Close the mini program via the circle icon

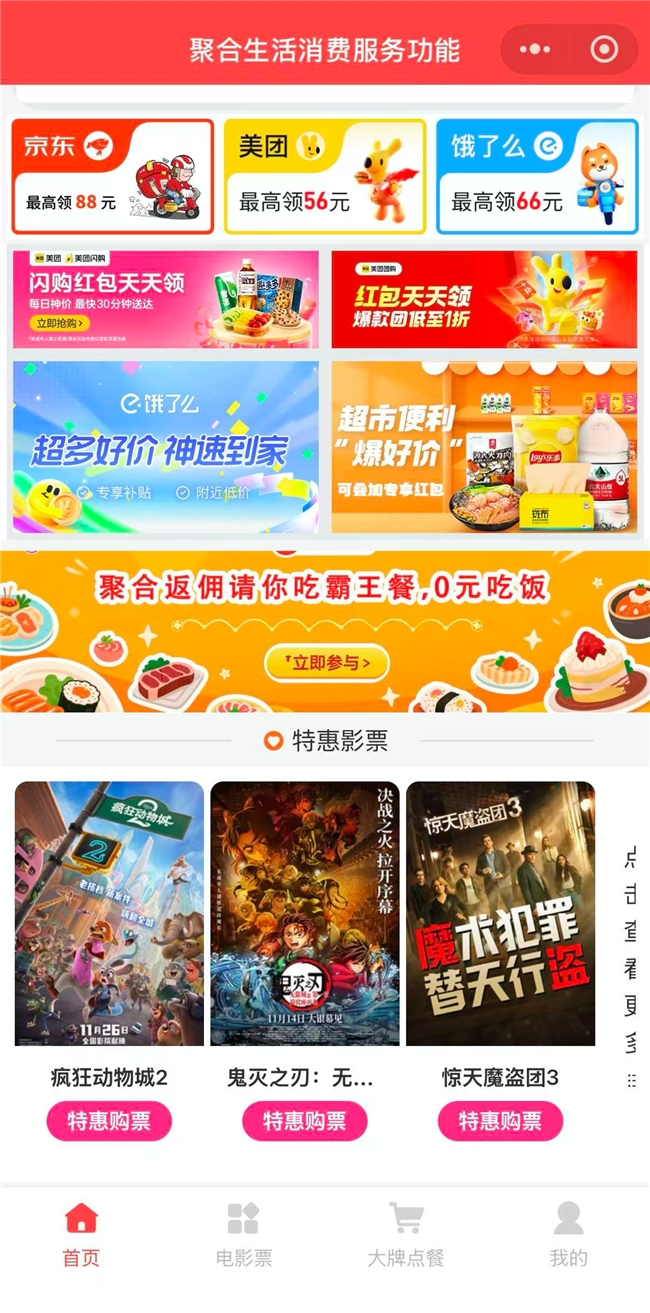604,49
